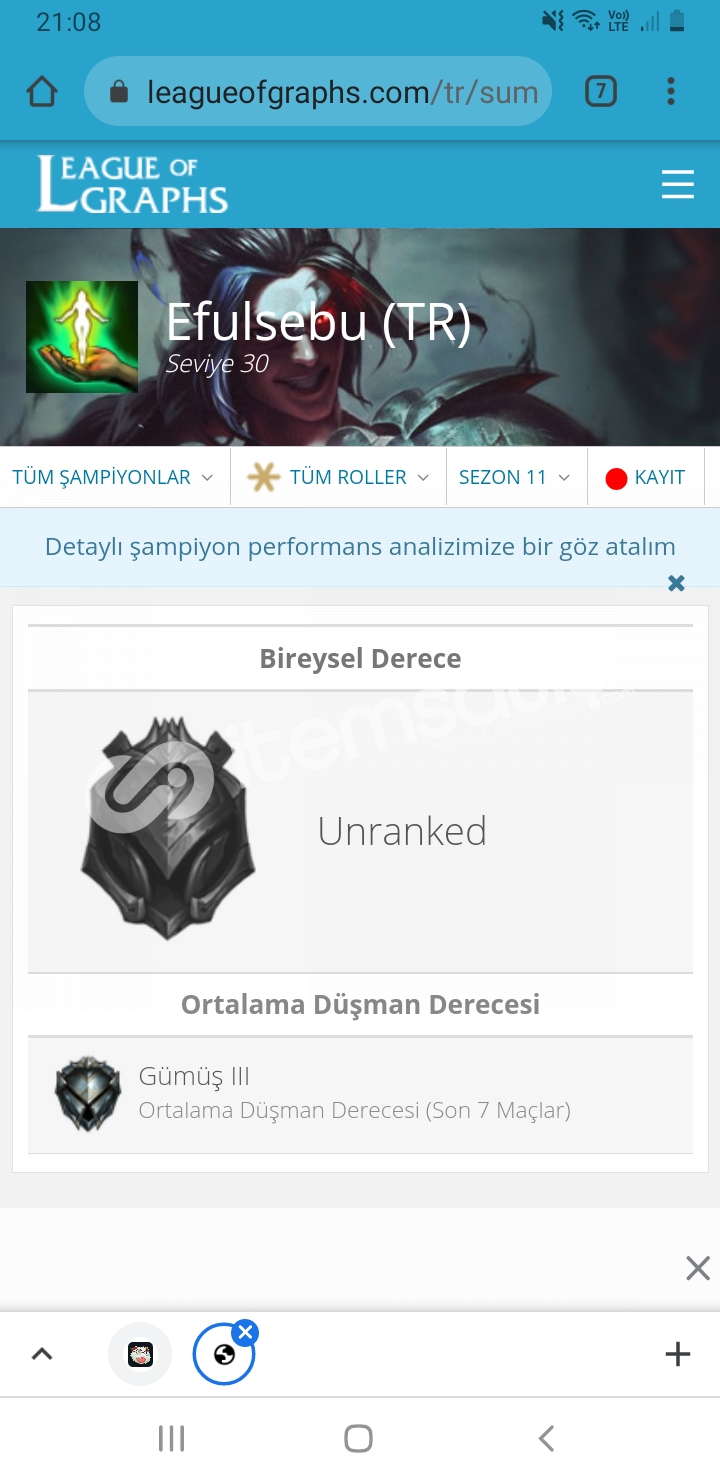Open the League of Graphs hamburger menu

[x=677, y=184]
